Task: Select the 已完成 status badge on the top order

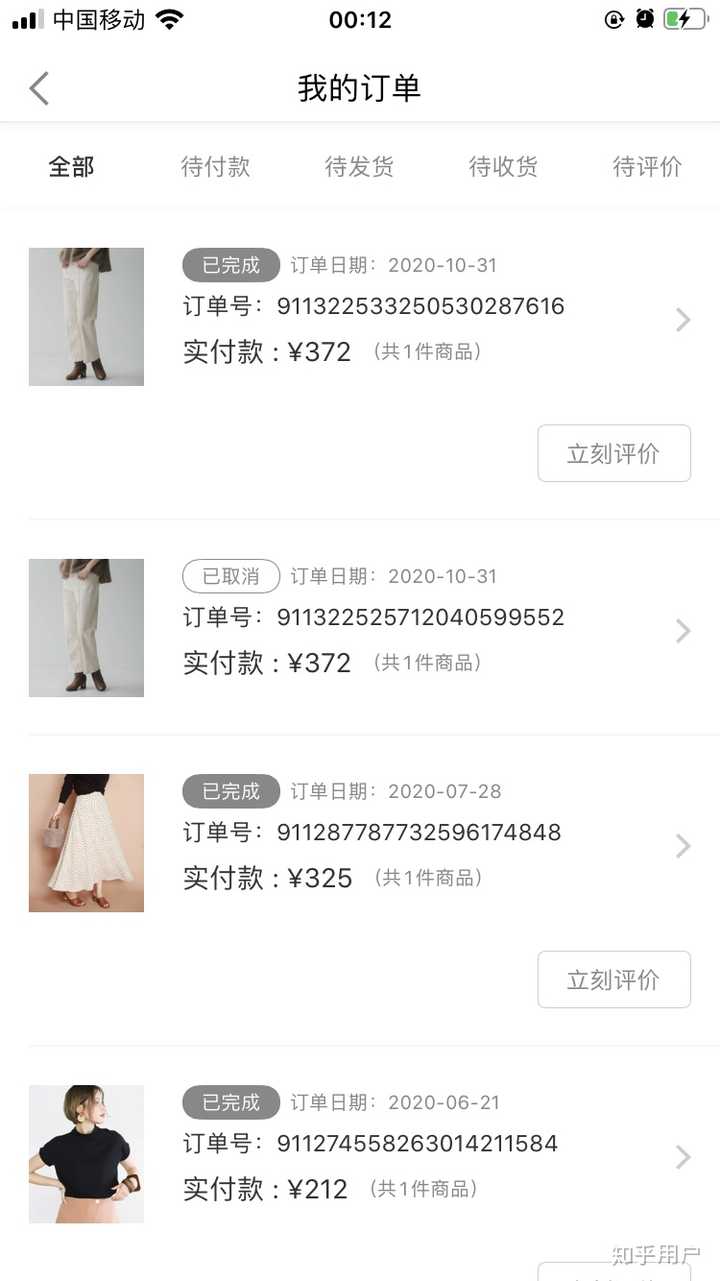Action: click(229, 265)
